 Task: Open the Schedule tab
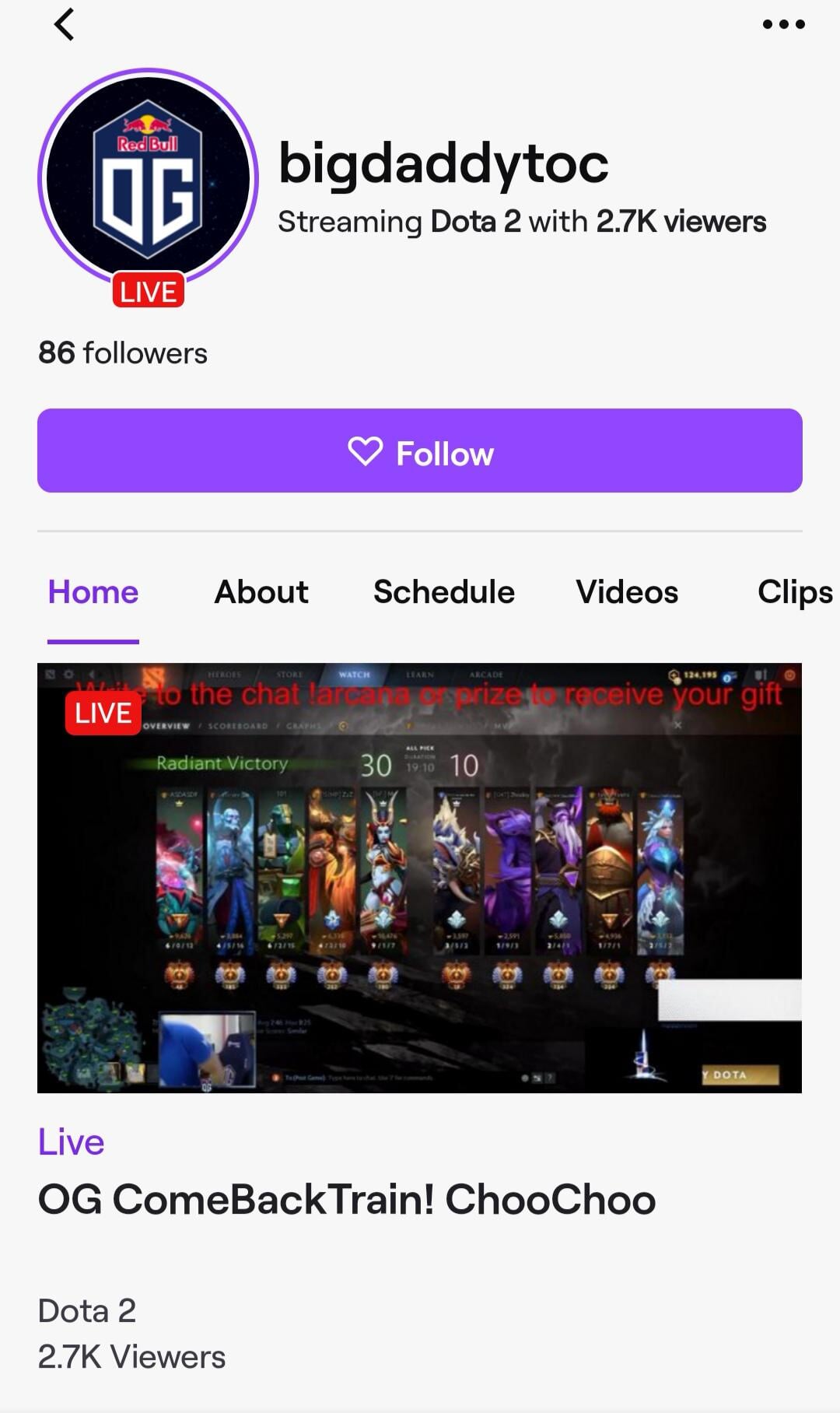pyautogui.click(x=444, y=592)
